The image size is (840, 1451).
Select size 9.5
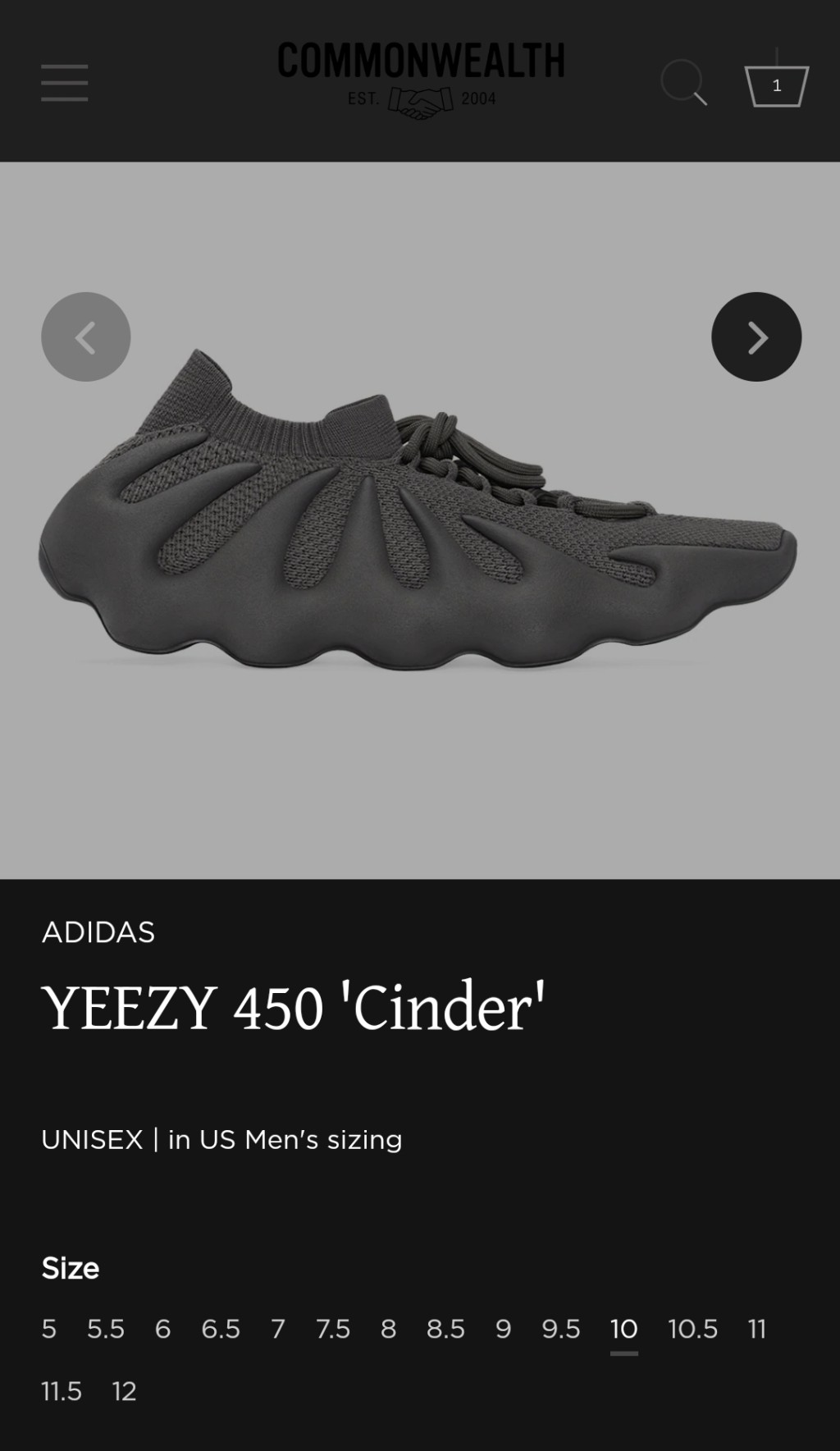point(561,1329)
